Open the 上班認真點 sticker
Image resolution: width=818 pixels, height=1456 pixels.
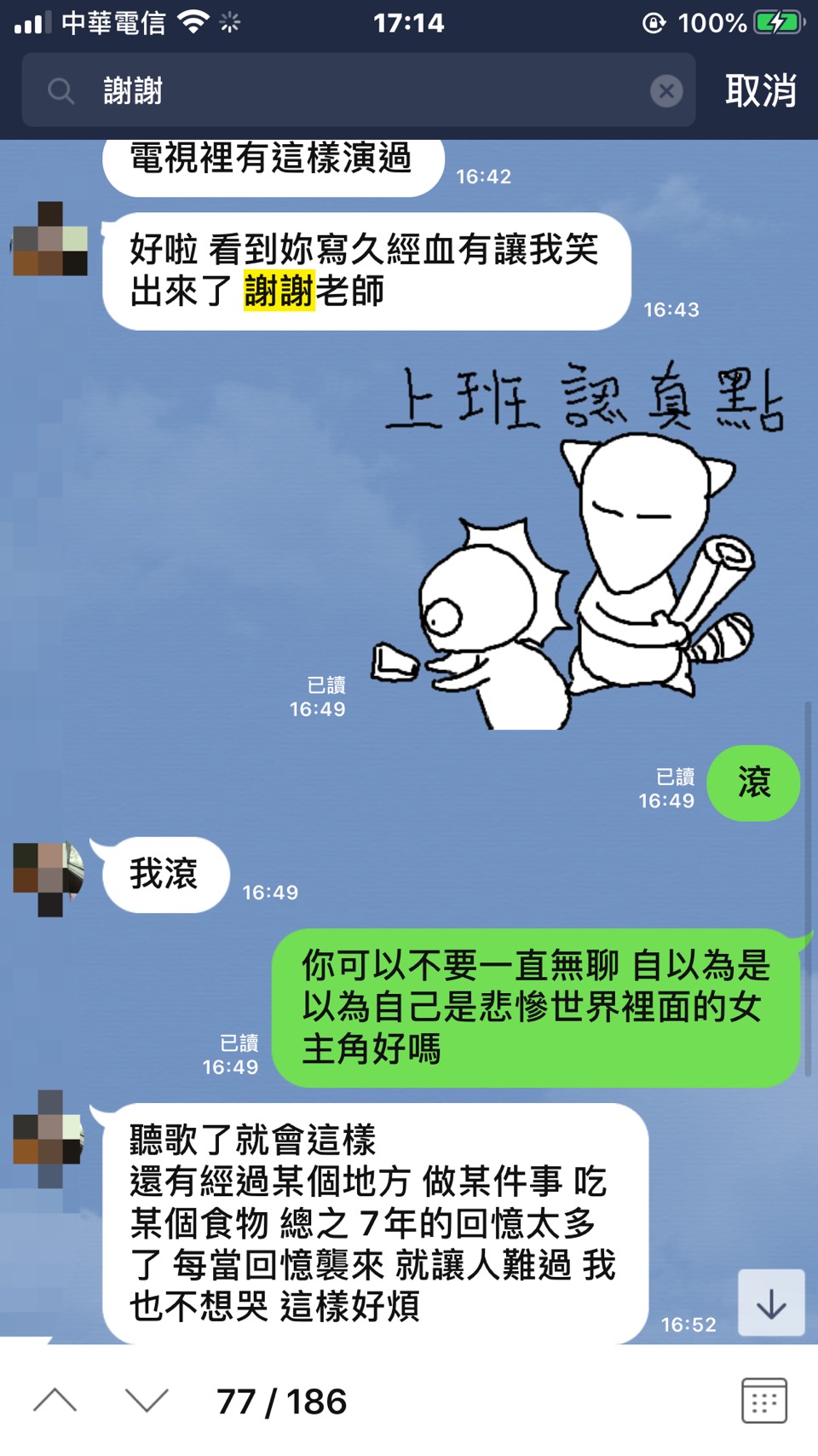(x=579, y=546)
